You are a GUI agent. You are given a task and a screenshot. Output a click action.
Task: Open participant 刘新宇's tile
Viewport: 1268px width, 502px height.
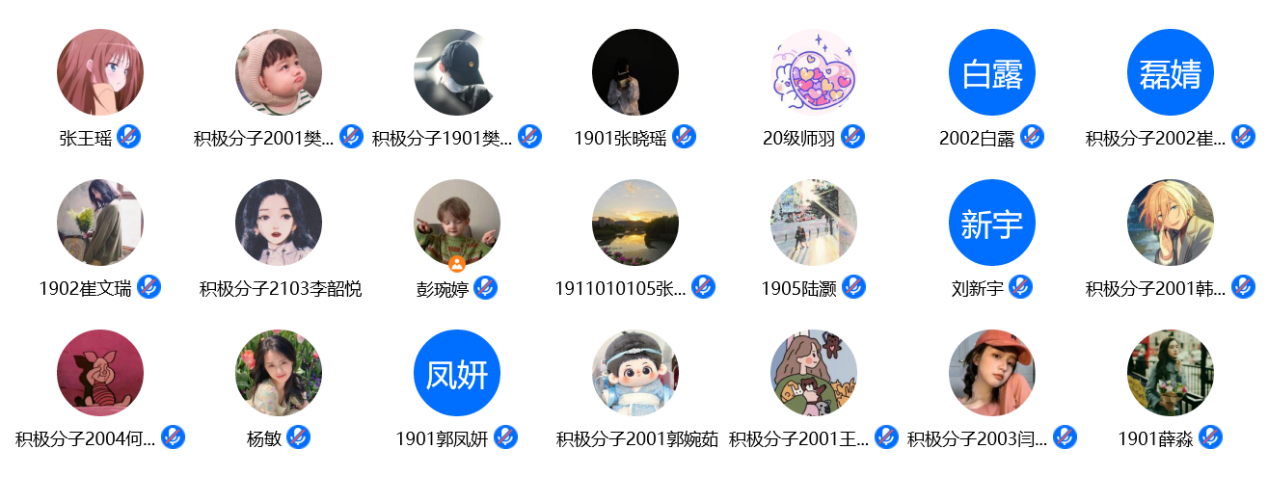pos(991,223)
